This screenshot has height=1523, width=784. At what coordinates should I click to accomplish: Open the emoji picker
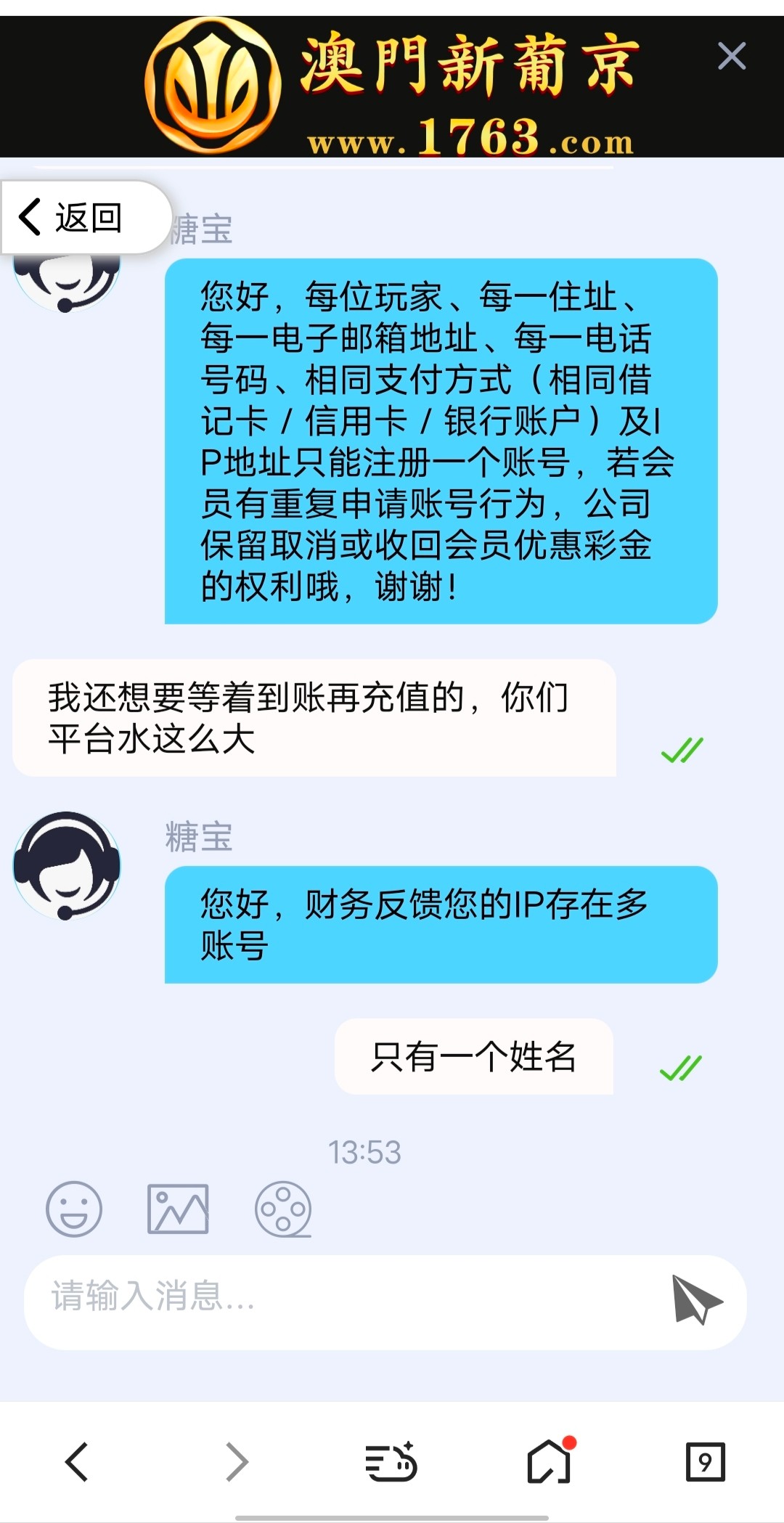point(74,1209)
